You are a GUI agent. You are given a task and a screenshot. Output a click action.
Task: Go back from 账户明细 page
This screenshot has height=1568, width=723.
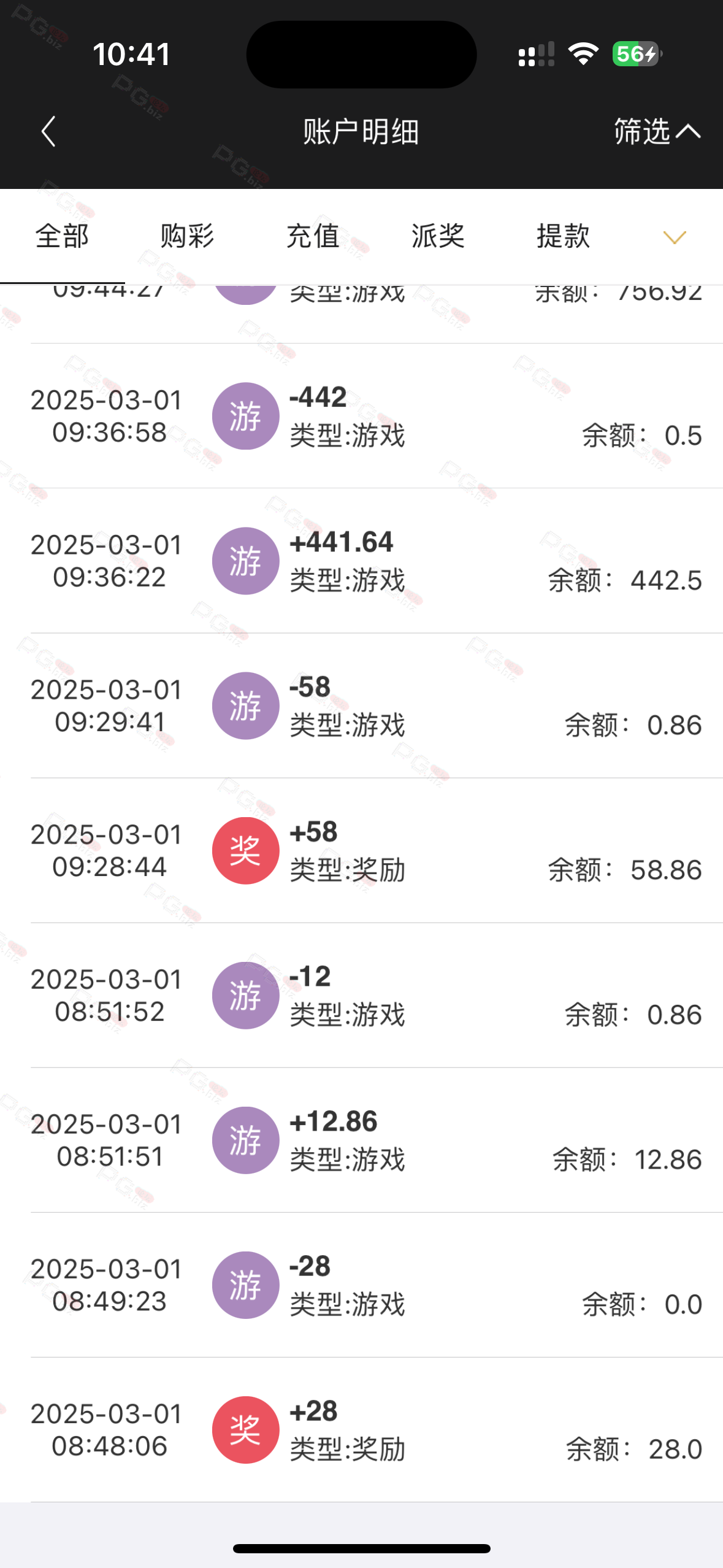click(49, 131)
